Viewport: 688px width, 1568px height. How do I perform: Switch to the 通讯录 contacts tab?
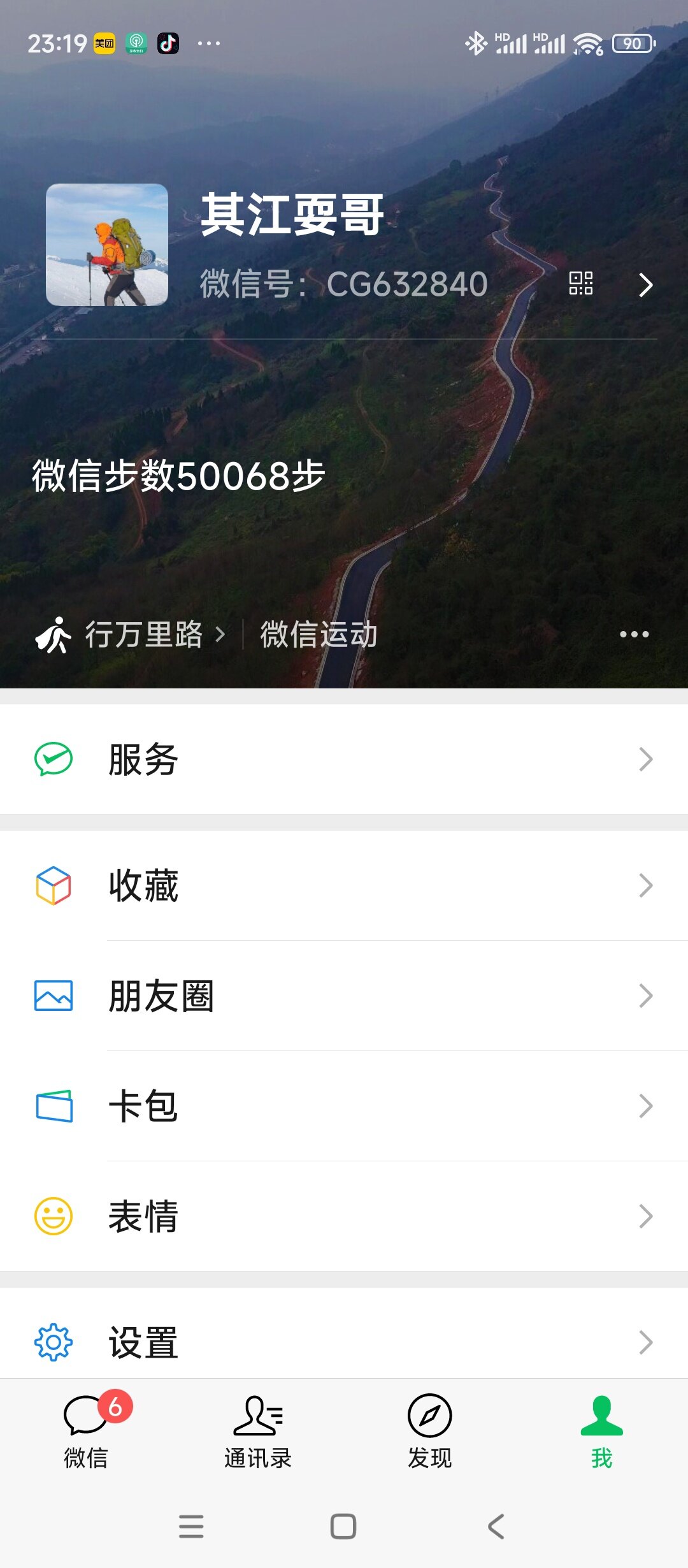click(258, 1431)
